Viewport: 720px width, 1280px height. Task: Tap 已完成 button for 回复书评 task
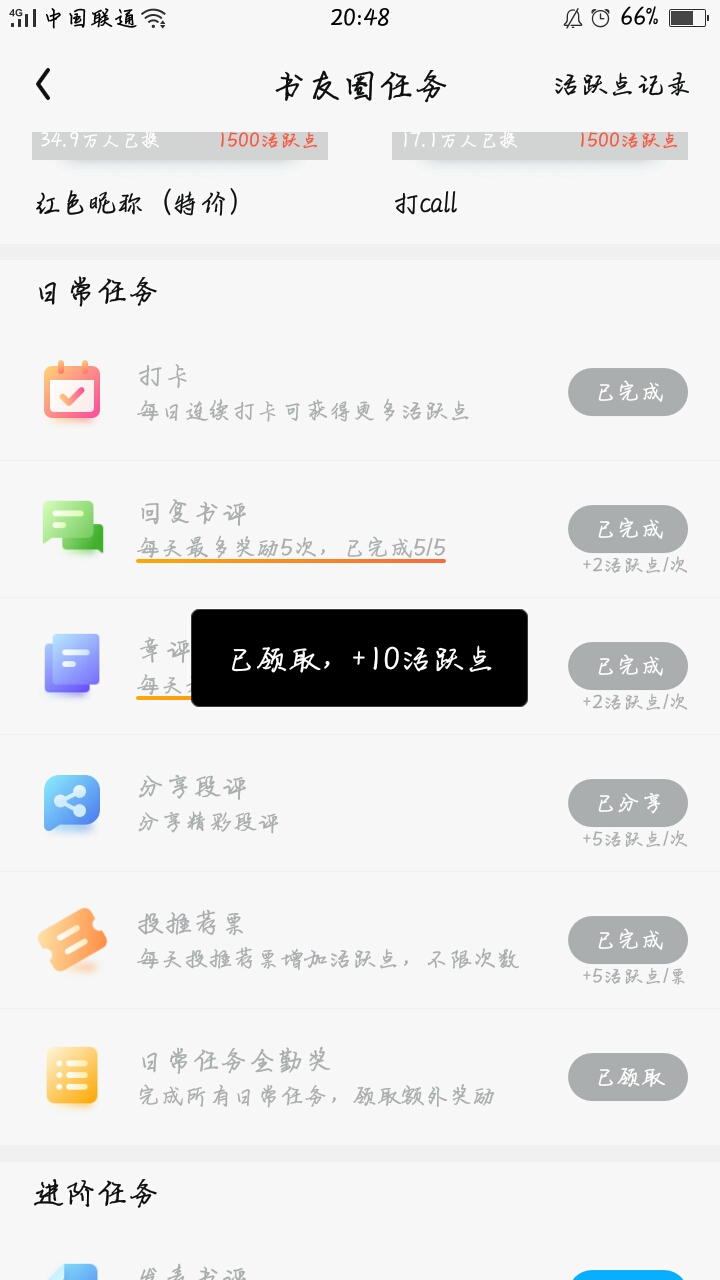click(628, 529)
